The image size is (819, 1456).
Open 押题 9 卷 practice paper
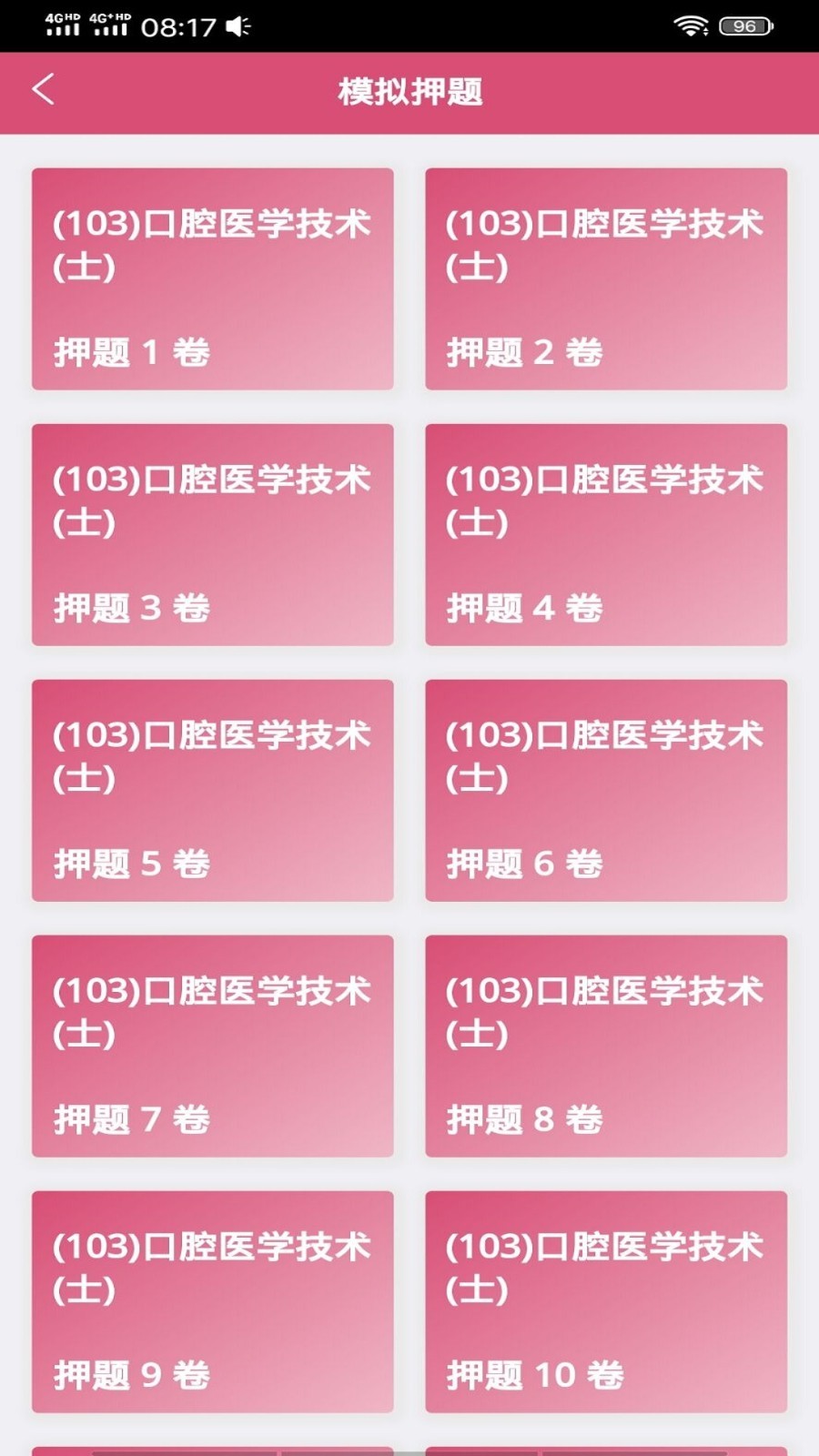212,1301
